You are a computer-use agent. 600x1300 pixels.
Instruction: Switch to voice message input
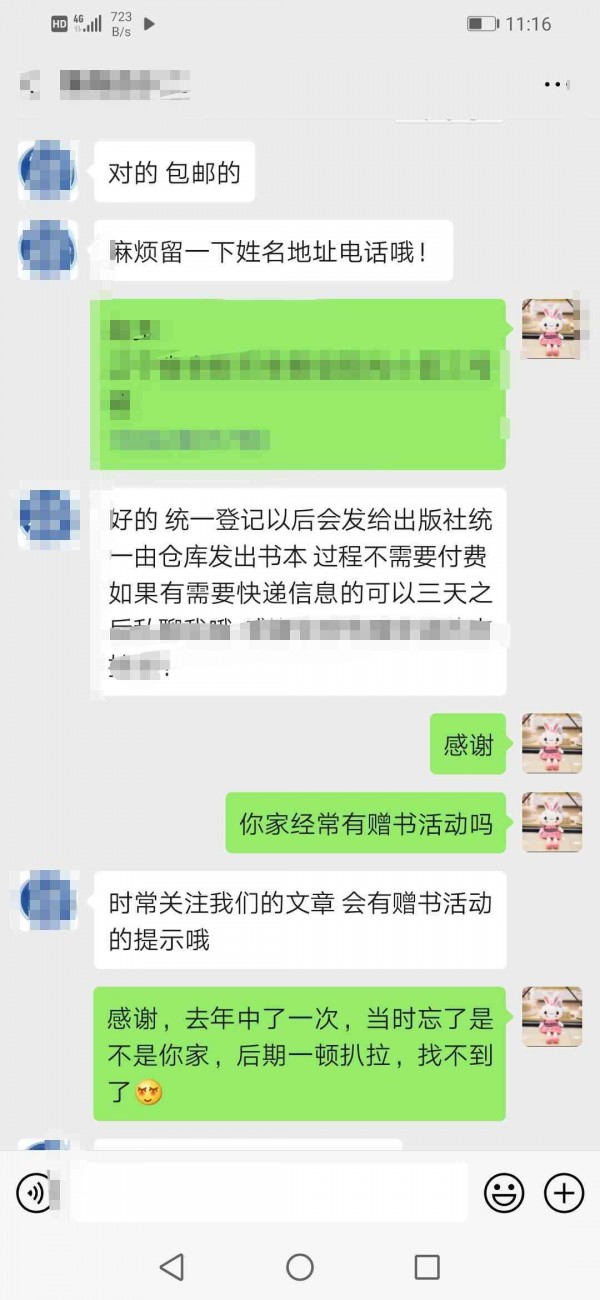click(33, 1193)
